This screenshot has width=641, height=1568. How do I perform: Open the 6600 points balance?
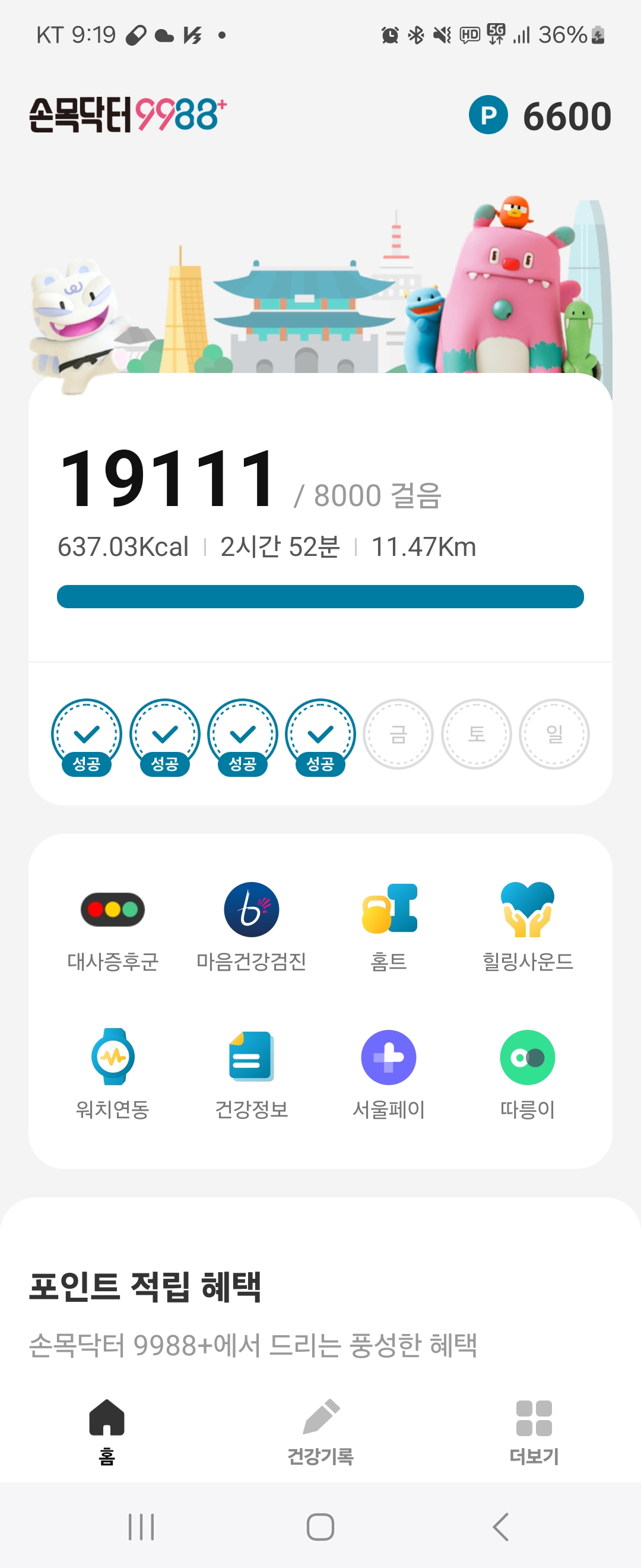pyautogui.click(x=540, y=116)
